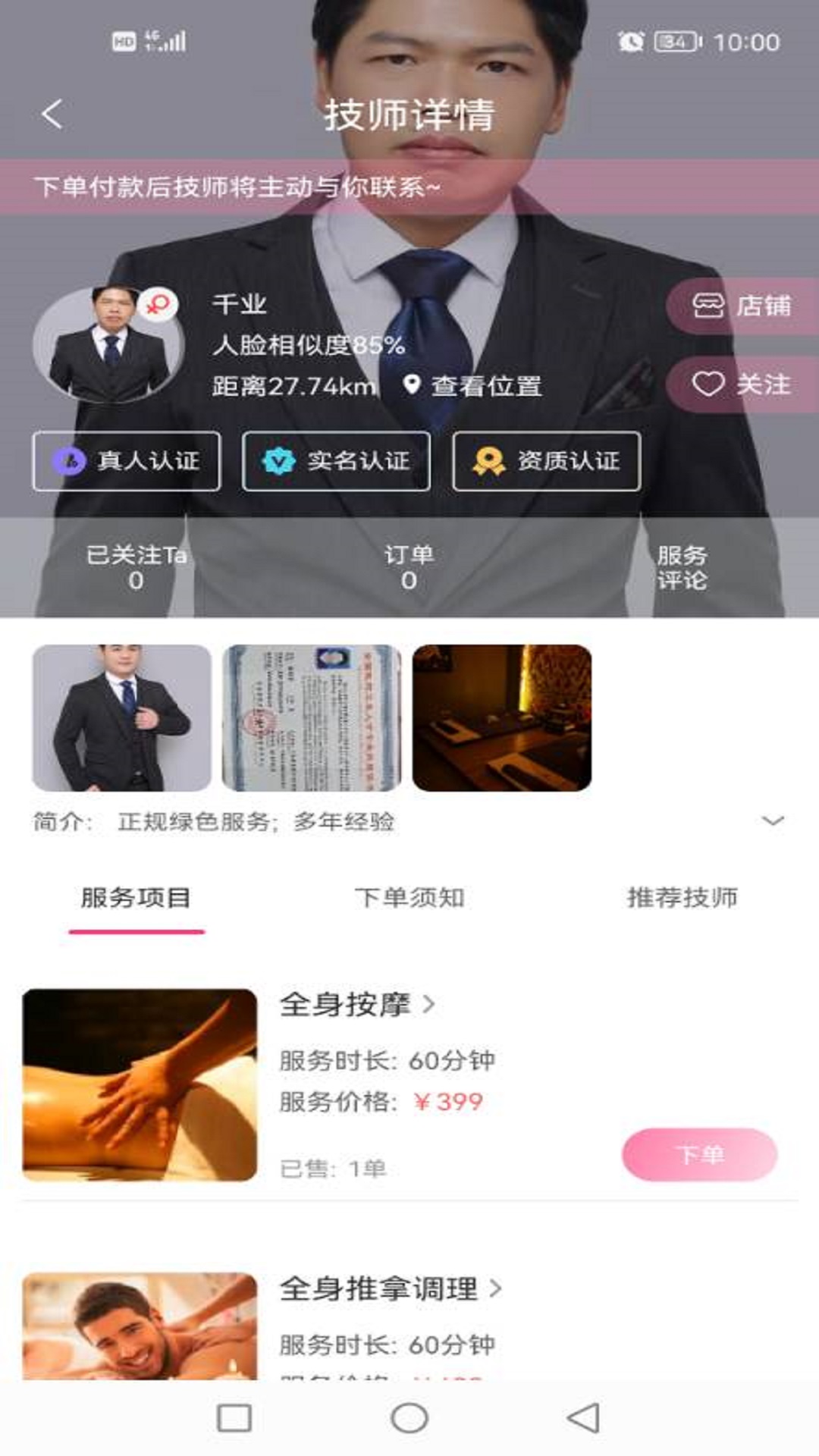
Task: Open the certificate photo thumbnail
Action: 312,717
